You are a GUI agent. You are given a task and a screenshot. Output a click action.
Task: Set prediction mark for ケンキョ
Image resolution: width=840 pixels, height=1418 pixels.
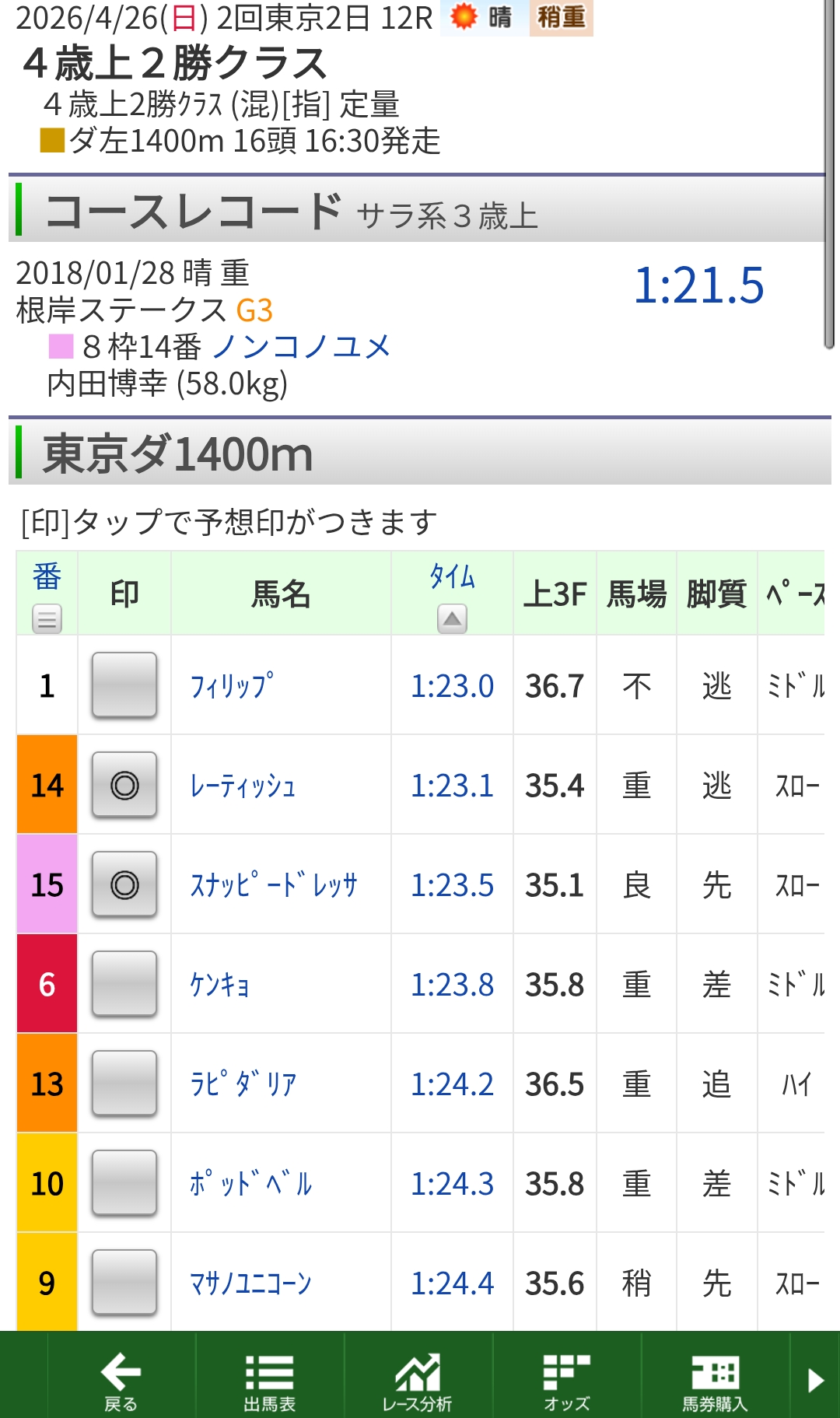point(124,984)
